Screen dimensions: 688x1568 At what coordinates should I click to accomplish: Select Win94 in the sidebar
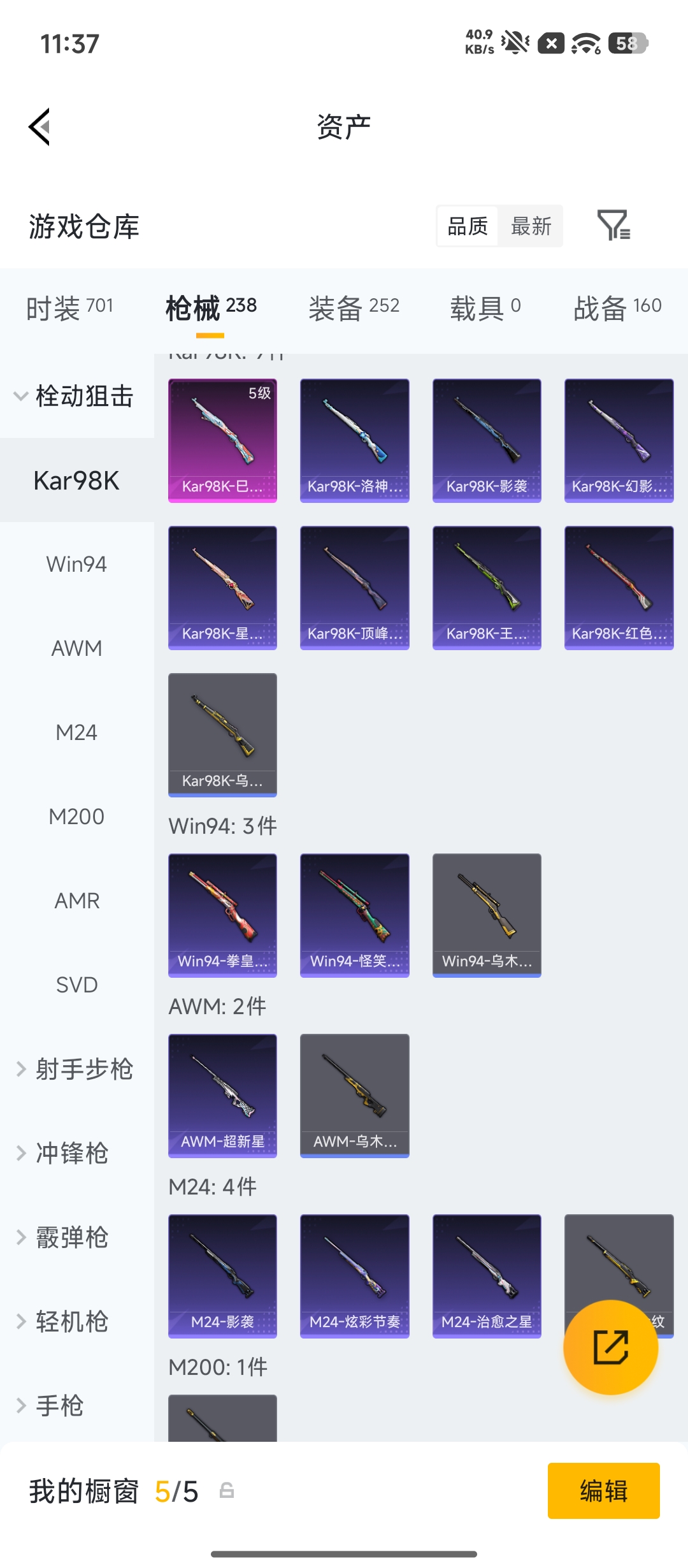(x=76, y=564)
